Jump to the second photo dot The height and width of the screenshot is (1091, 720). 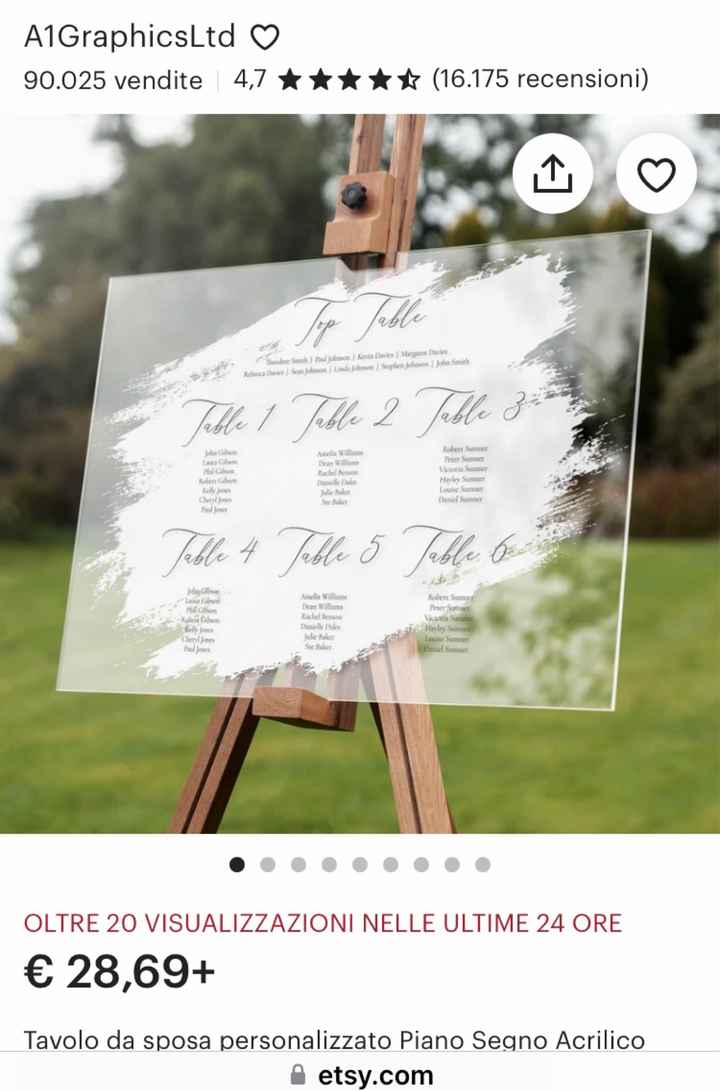coord(268,864)
